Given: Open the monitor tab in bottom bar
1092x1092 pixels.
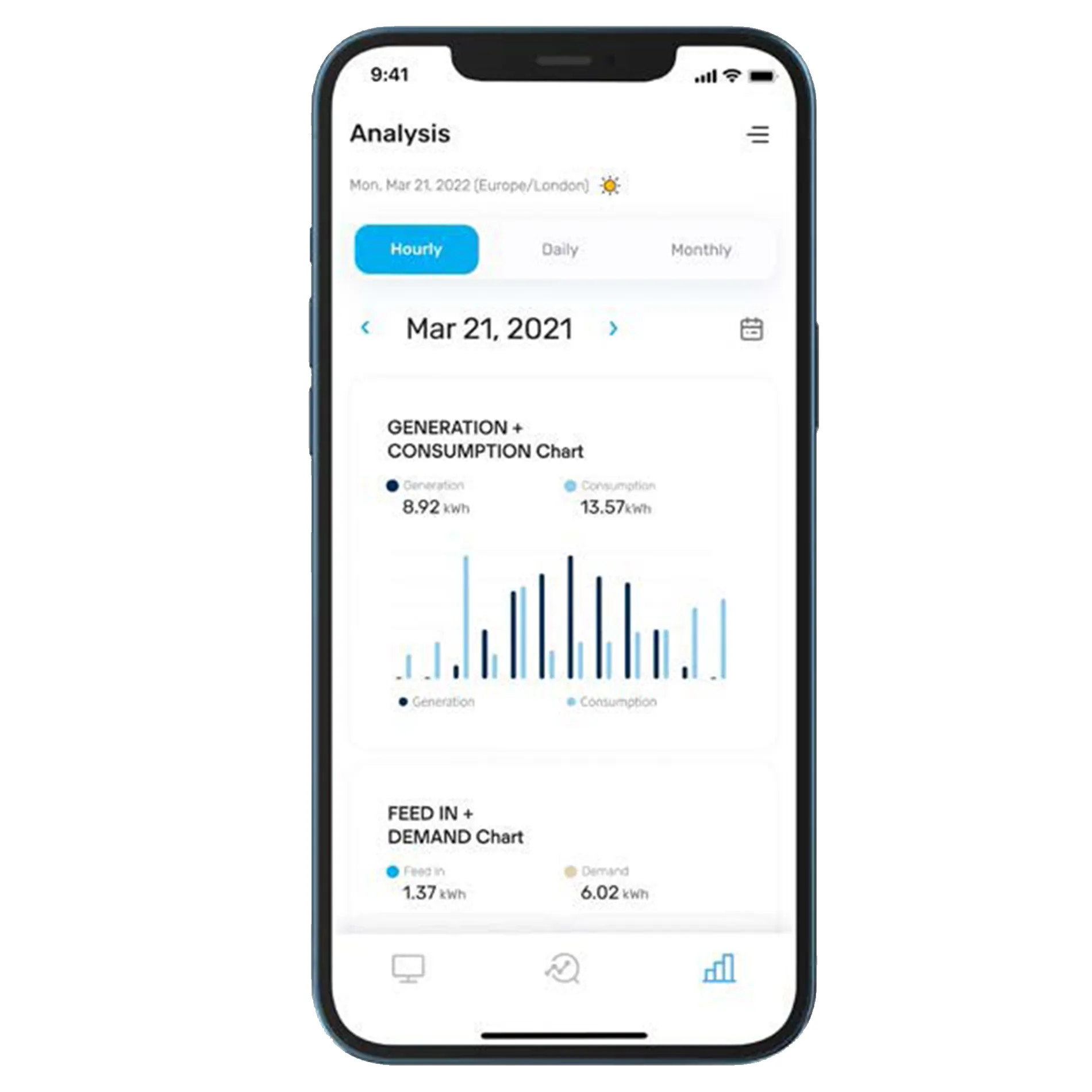Looking at the screenshot, I should point(408,969).
